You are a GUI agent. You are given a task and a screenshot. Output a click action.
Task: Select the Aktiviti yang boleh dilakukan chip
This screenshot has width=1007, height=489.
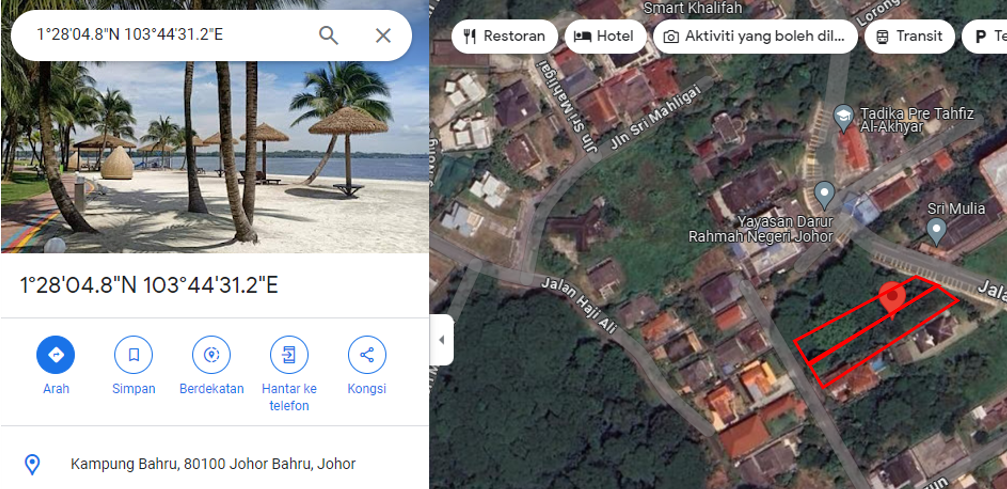pyautogui.click(x=755, y=37)
